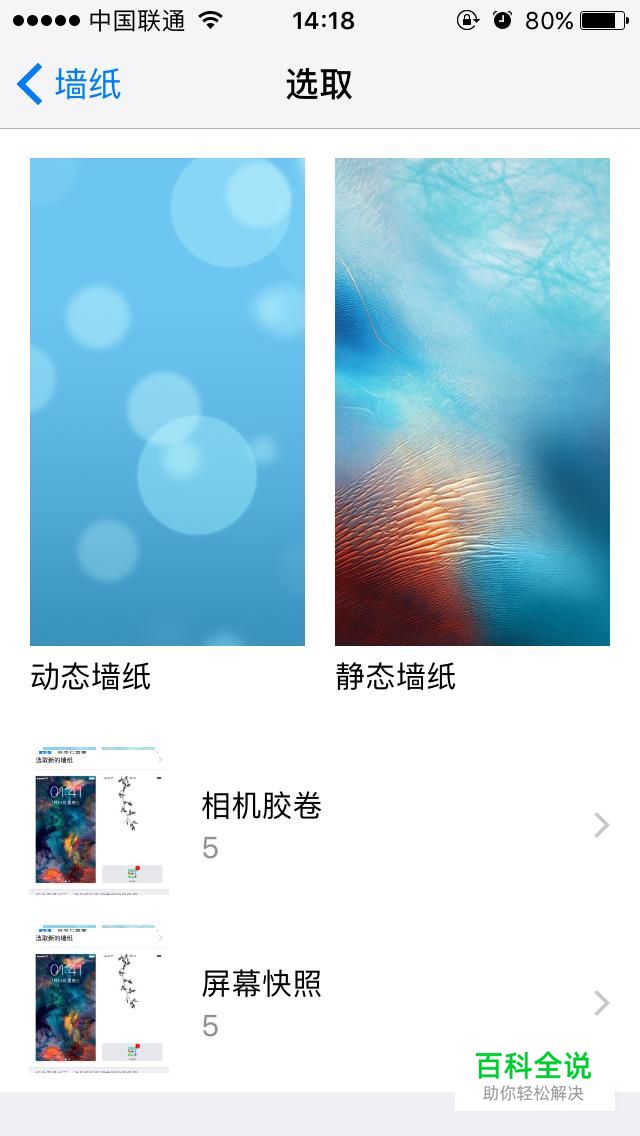640x1136 pixels.
Task: Go back to the 墙纸 settings page
Action: pos(69,84)
